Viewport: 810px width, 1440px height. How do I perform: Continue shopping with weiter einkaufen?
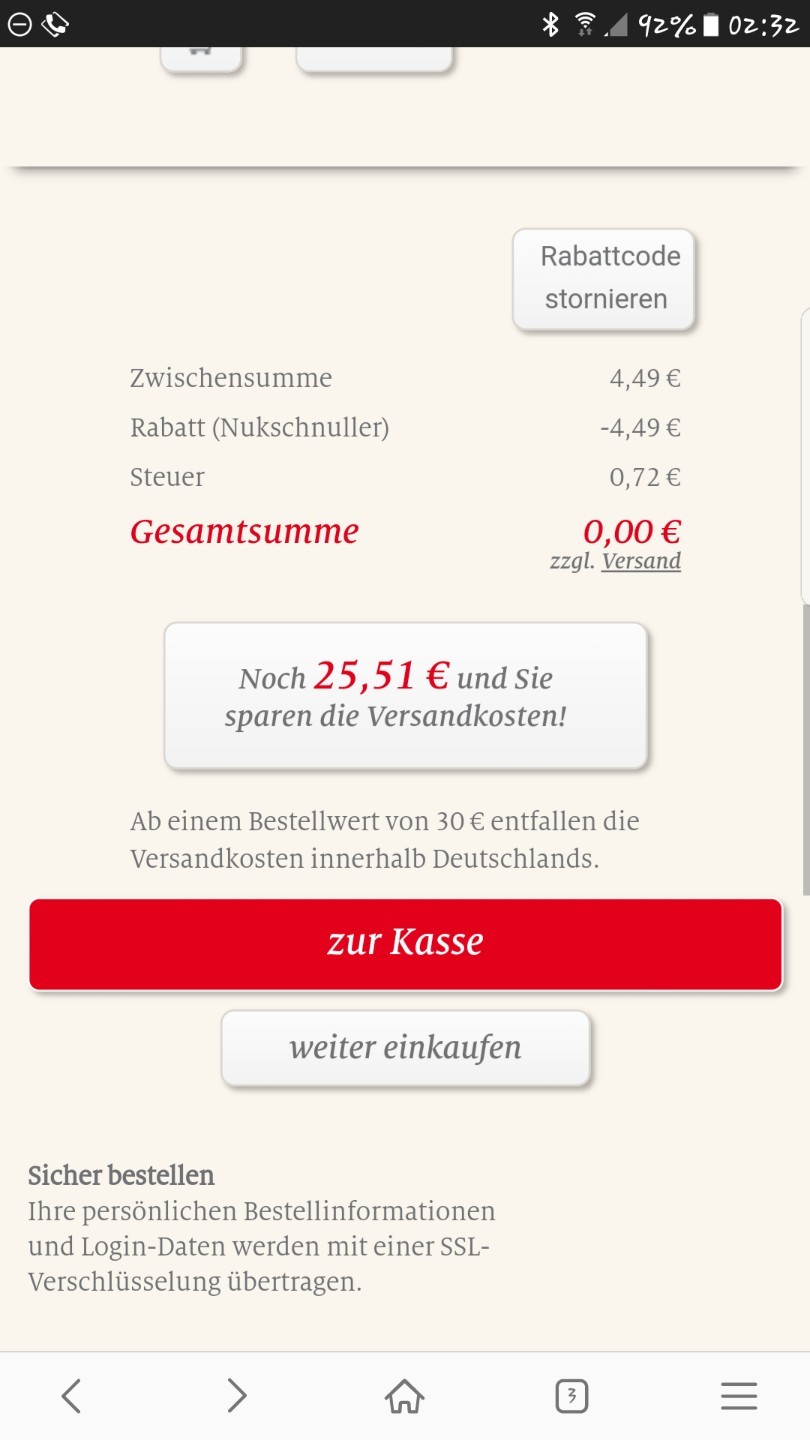point(405,1048)
